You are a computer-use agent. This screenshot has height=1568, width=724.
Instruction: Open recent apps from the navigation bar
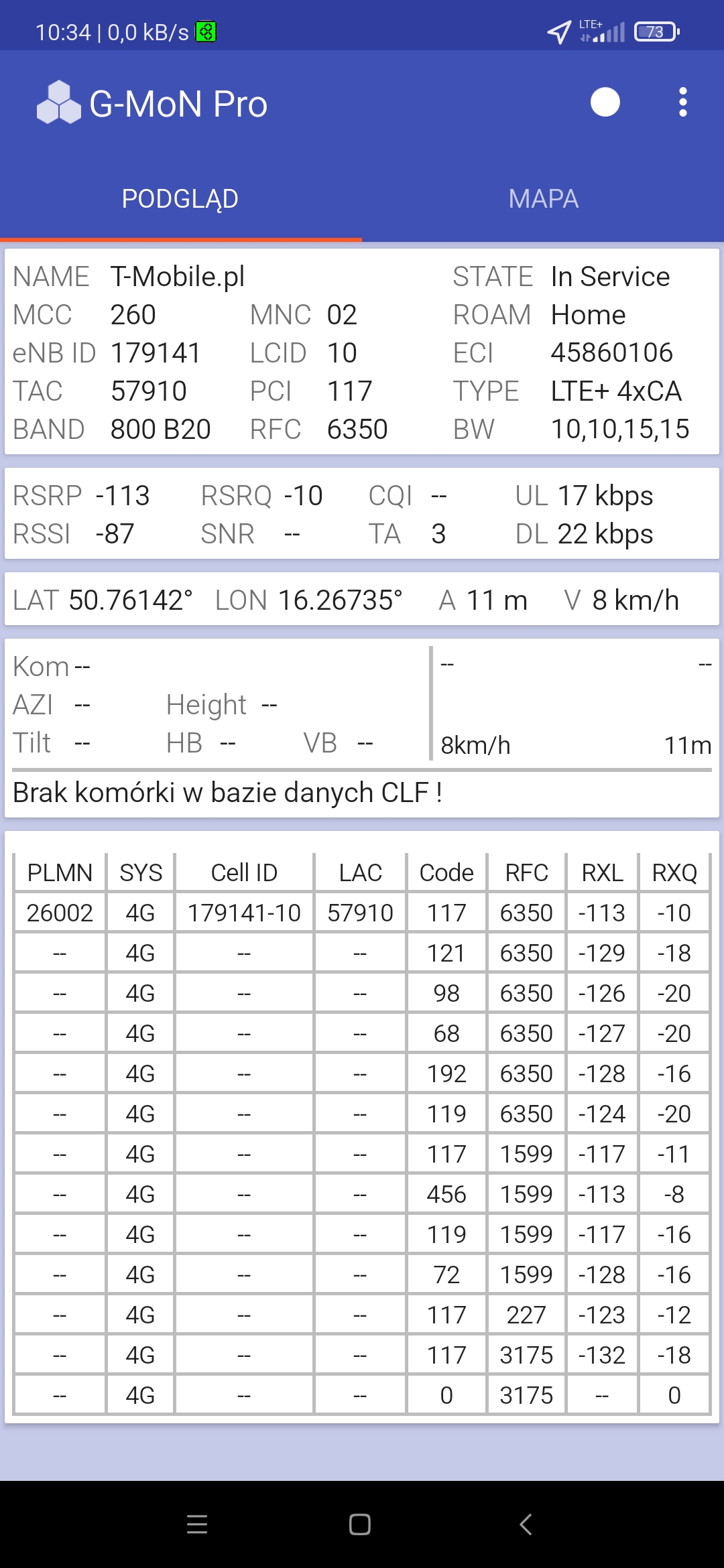point(197,1524)
